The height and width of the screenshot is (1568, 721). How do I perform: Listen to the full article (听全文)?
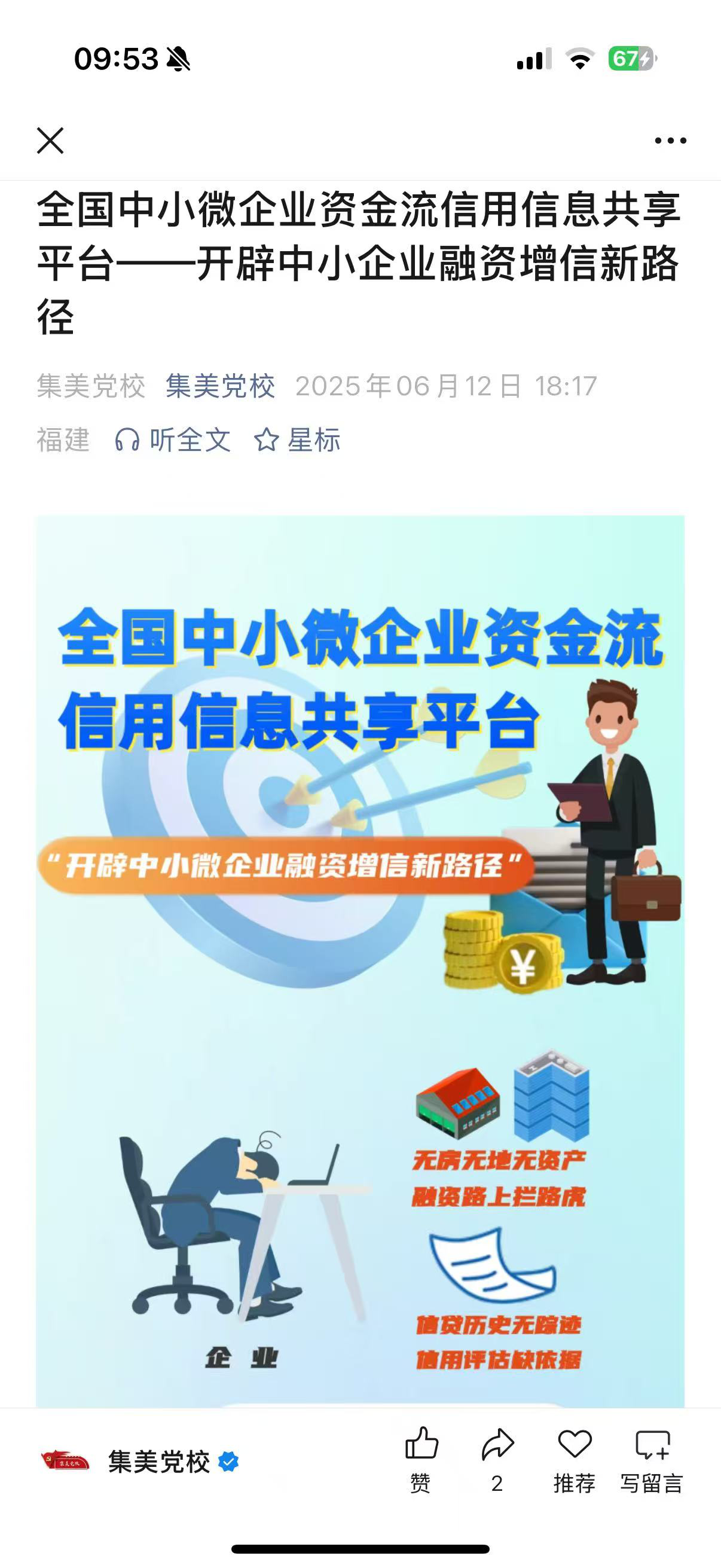173,440
